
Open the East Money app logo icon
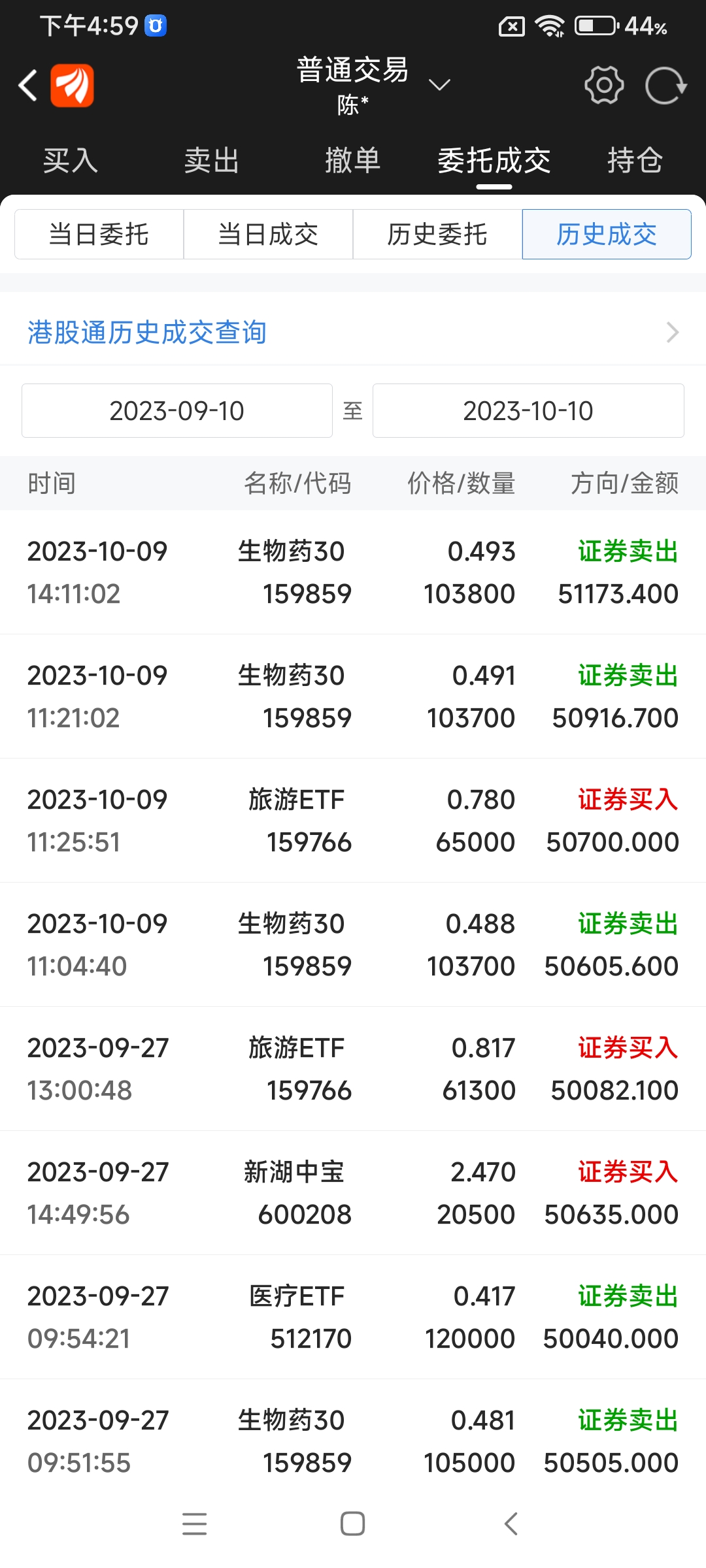[72, 86]
